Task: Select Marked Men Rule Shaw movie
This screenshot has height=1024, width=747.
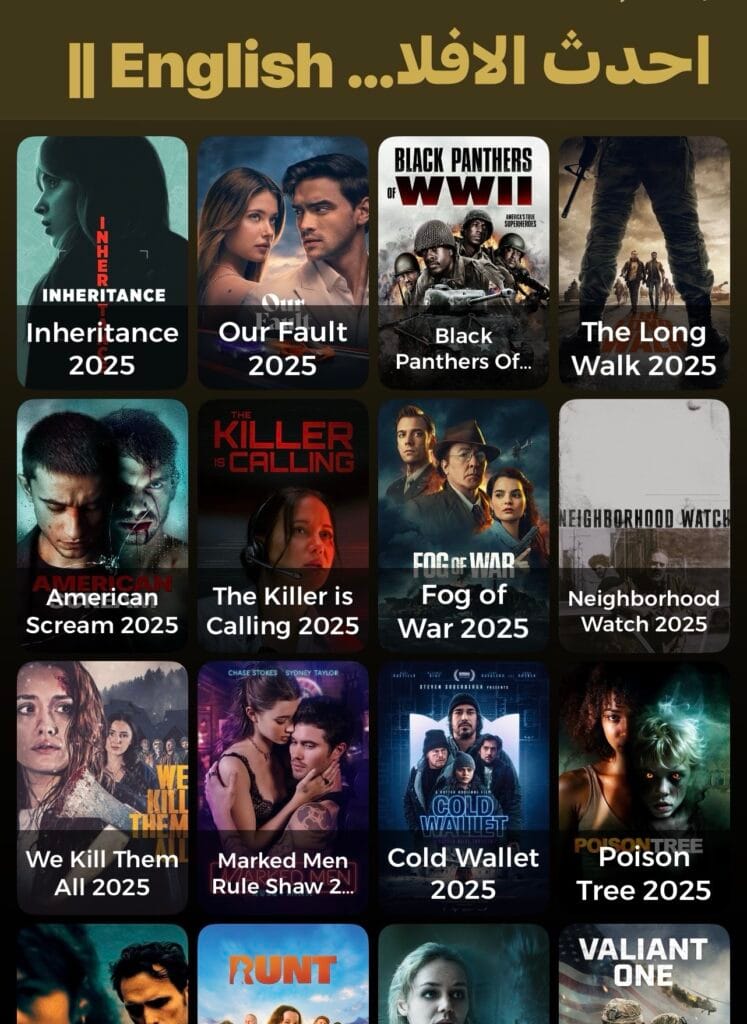Action: [x=283, y=787]
